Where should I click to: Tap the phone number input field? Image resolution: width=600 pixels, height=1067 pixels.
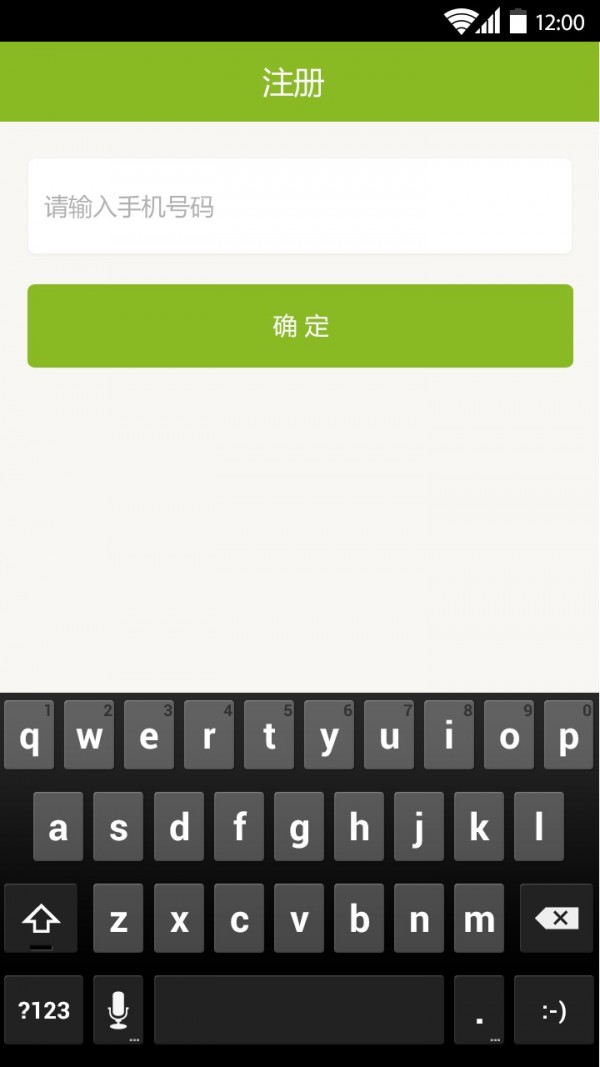(299, 206)
